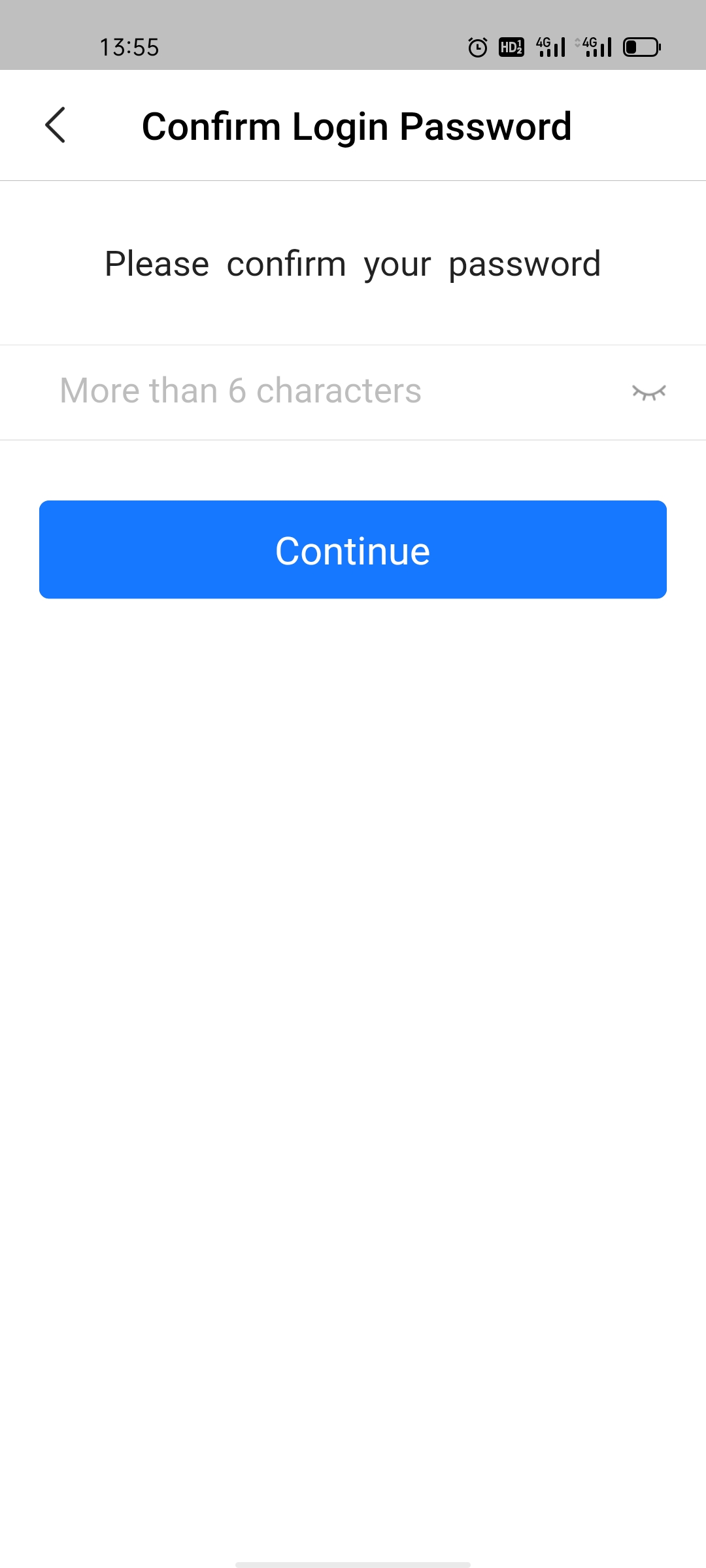Click Please confirm your password text
This screenshot has height=1568, width=706.
(353, 264)
